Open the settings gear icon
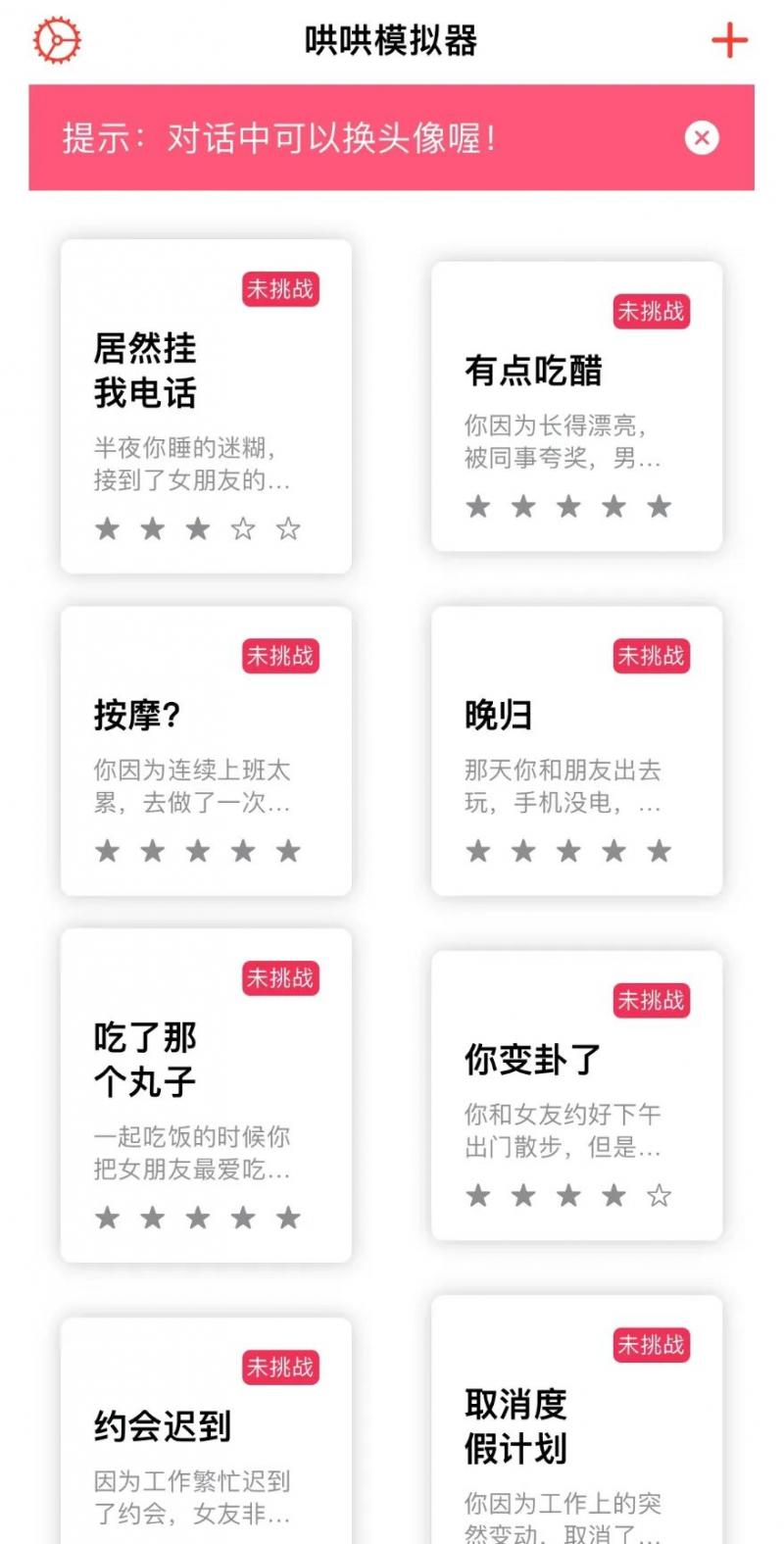The image size is (784, 1544). point(57,41)
